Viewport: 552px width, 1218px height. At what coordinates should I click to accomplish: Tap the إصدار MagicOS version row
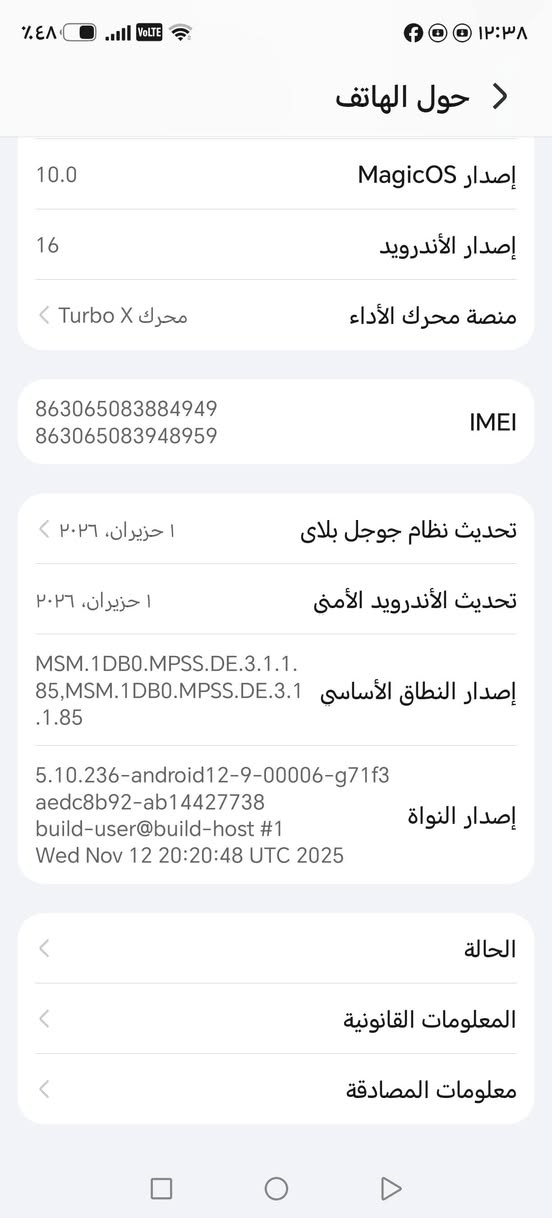276,175
